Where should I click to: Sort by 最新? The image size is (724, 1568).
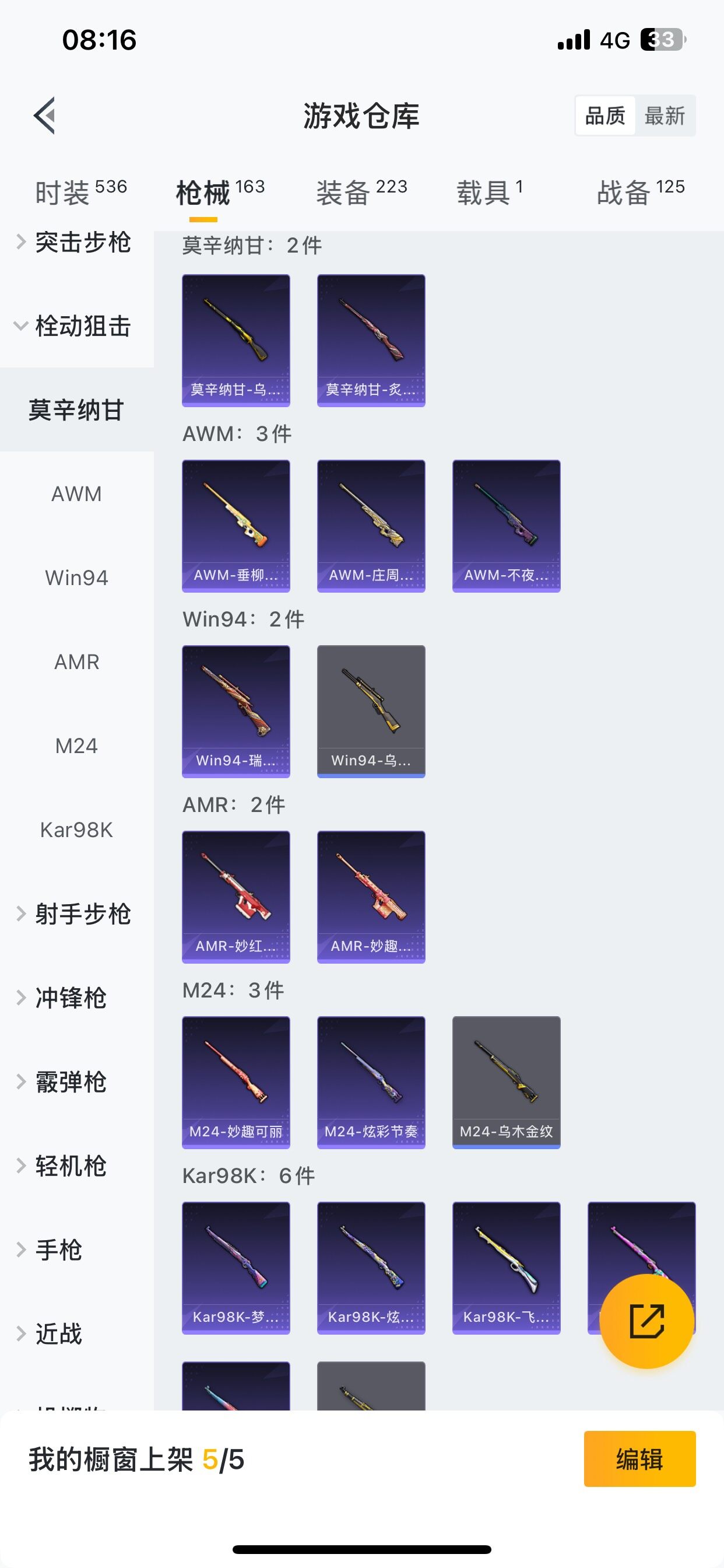(x=665, y=115)
